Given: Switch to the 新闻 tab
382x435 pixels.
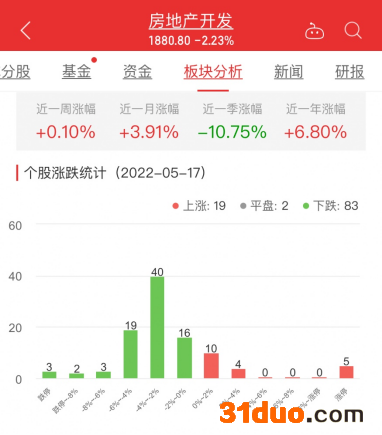Looking at the screenshot, I should (x=289, y=72).
